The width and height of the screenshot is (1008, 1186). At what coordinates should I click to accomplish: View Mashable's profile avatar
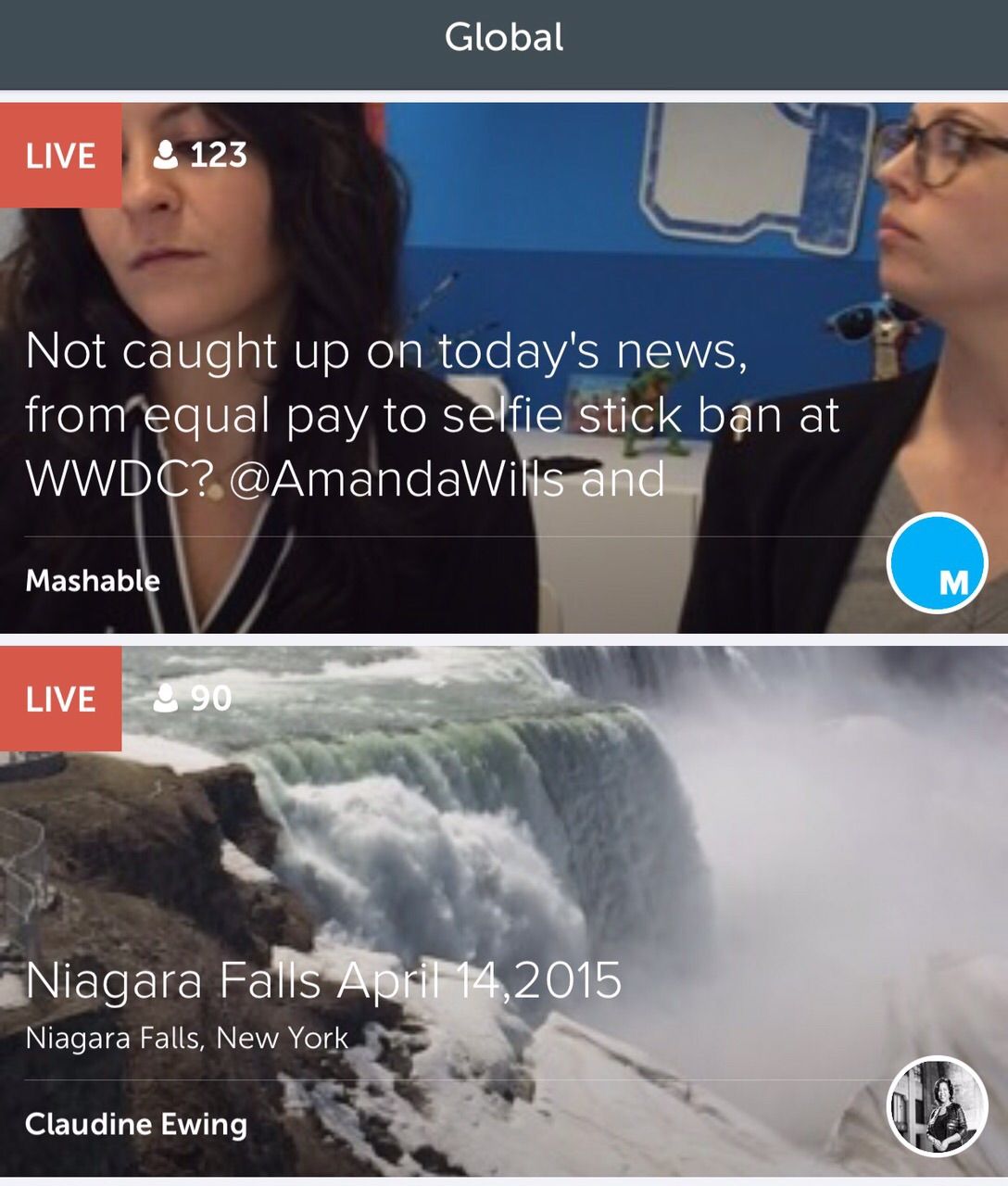click(937, 562)
